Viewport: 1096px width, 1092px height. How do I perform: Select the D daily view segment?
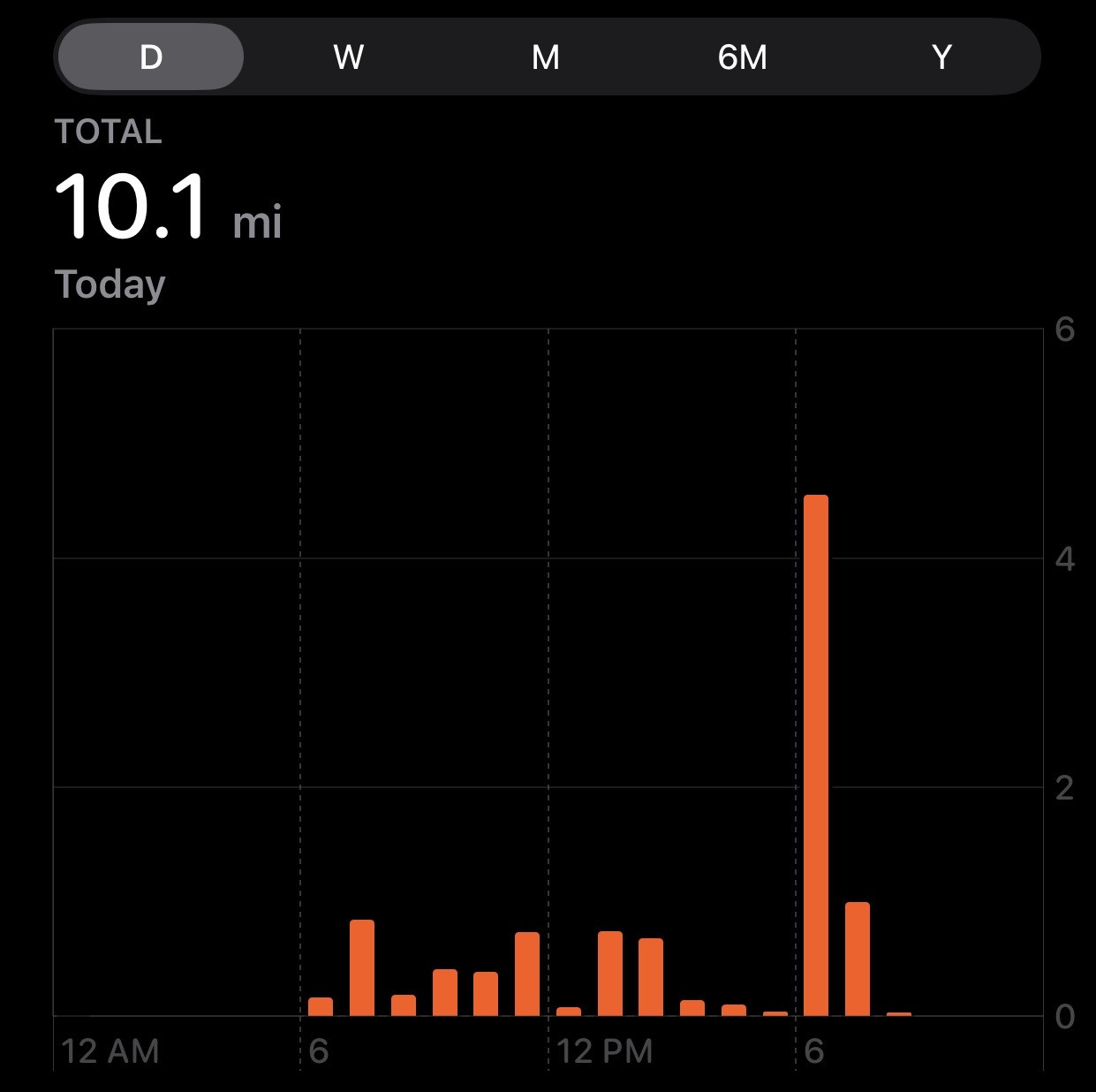pos(151,57)
